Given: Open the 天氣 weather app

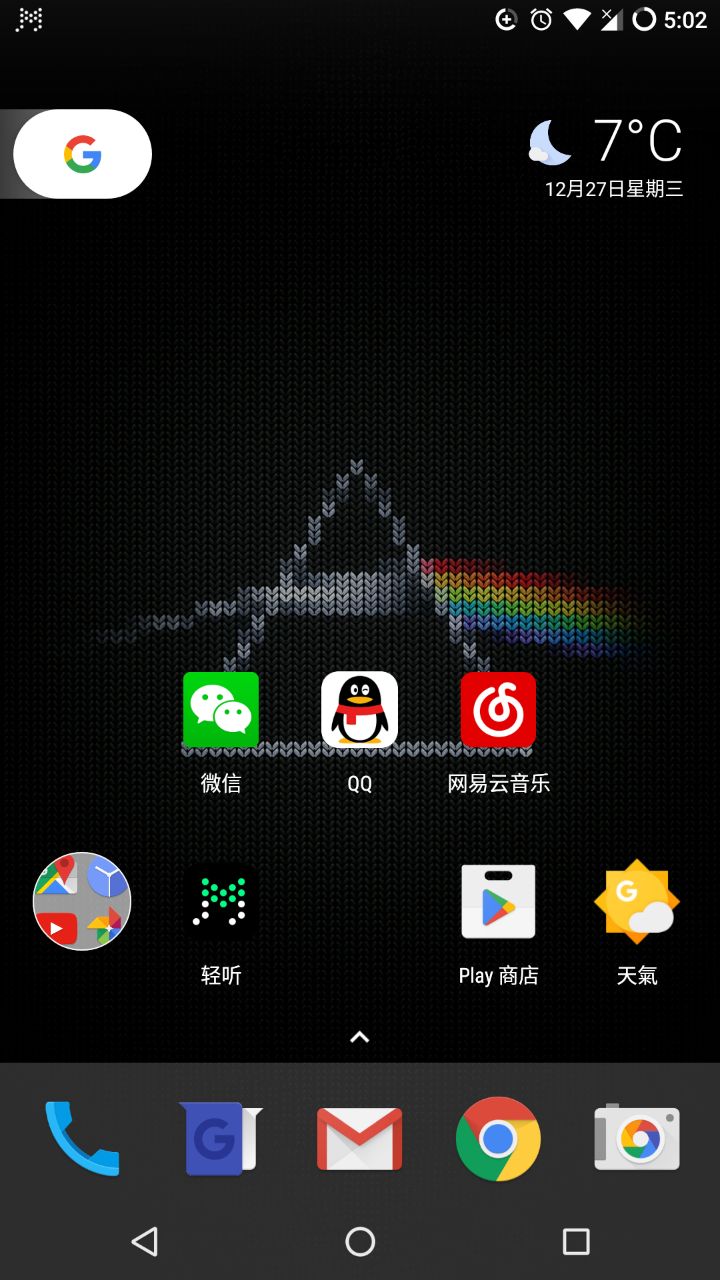Looking at the screenshot, I should [636, 901].
